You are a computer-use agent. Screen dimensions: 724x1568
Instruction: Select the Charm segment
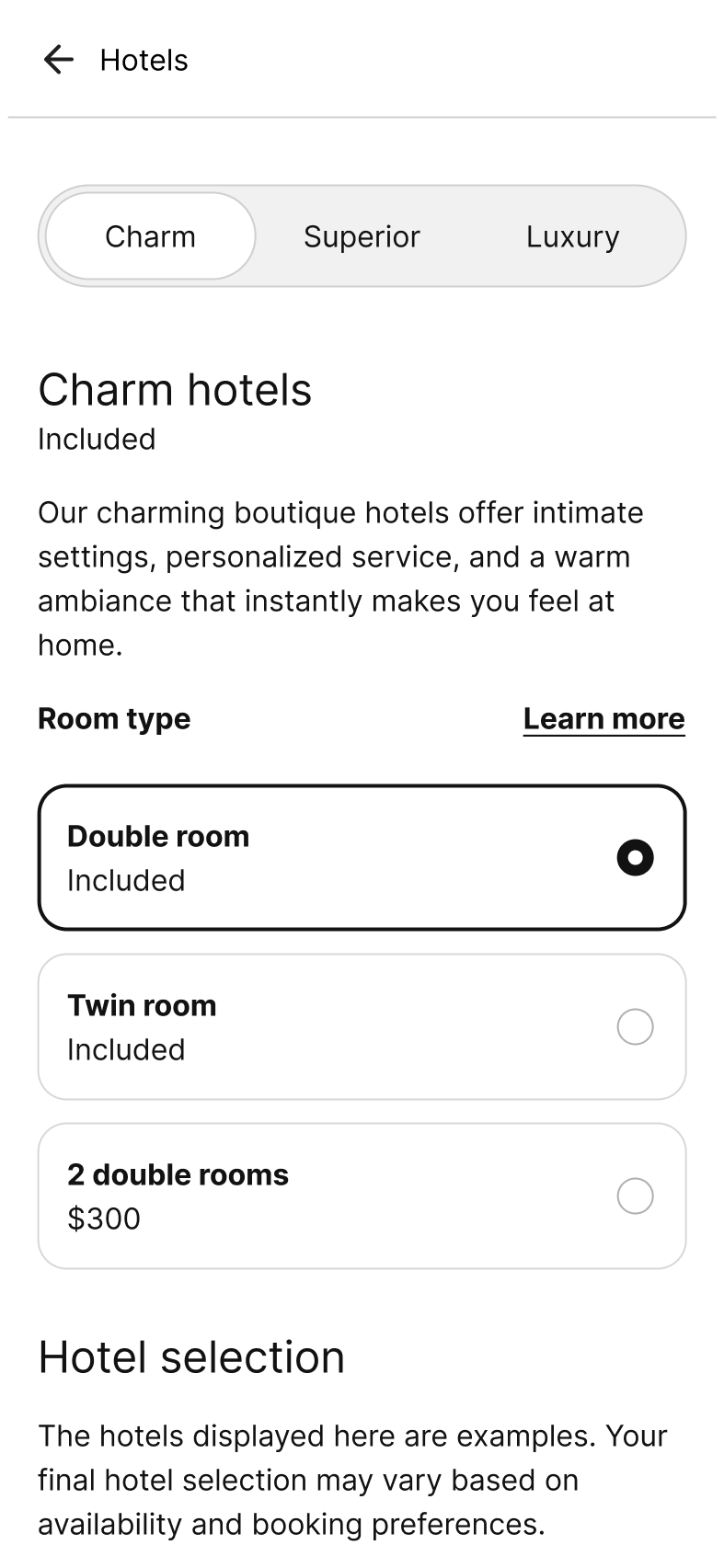150,236
